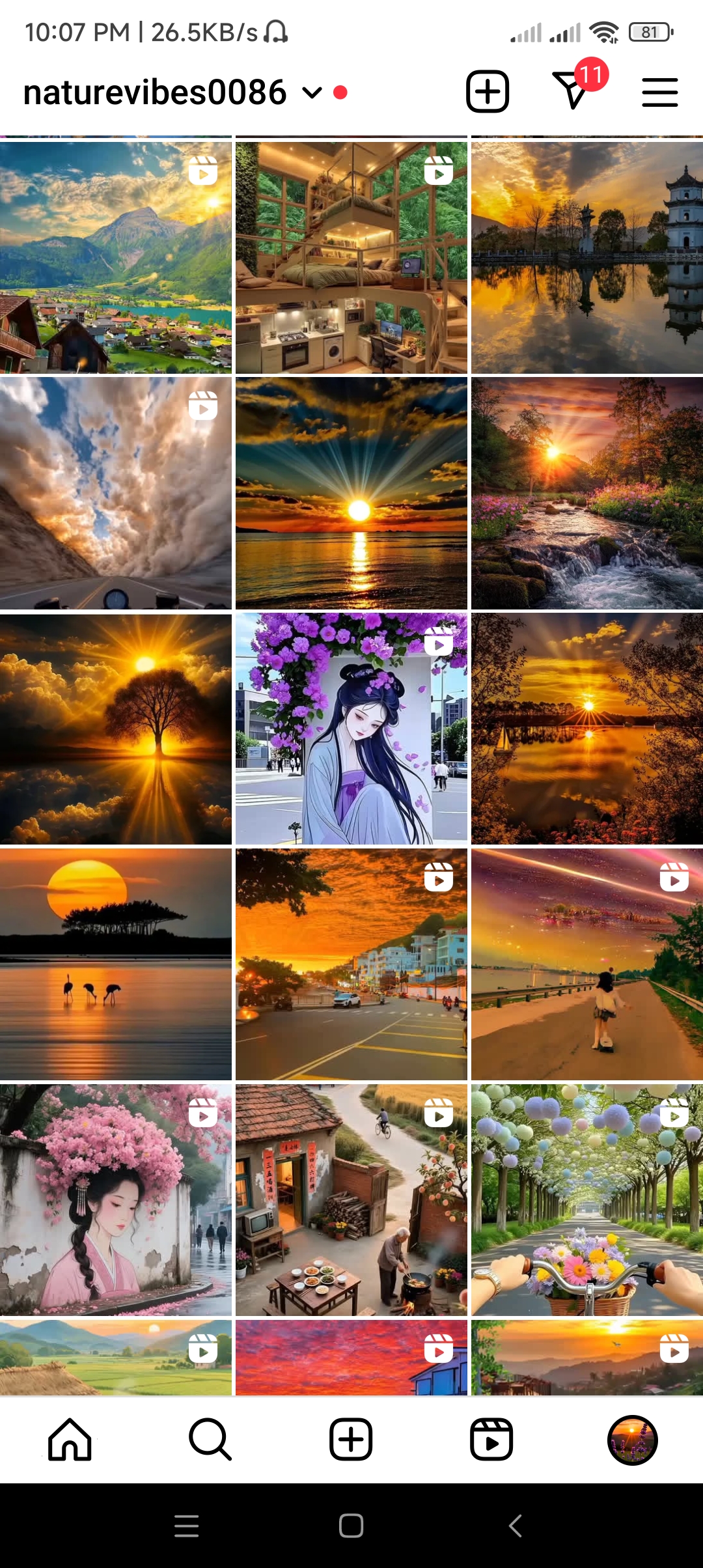Open the ocean sunset with sunrays post

[x=351, y=494]
